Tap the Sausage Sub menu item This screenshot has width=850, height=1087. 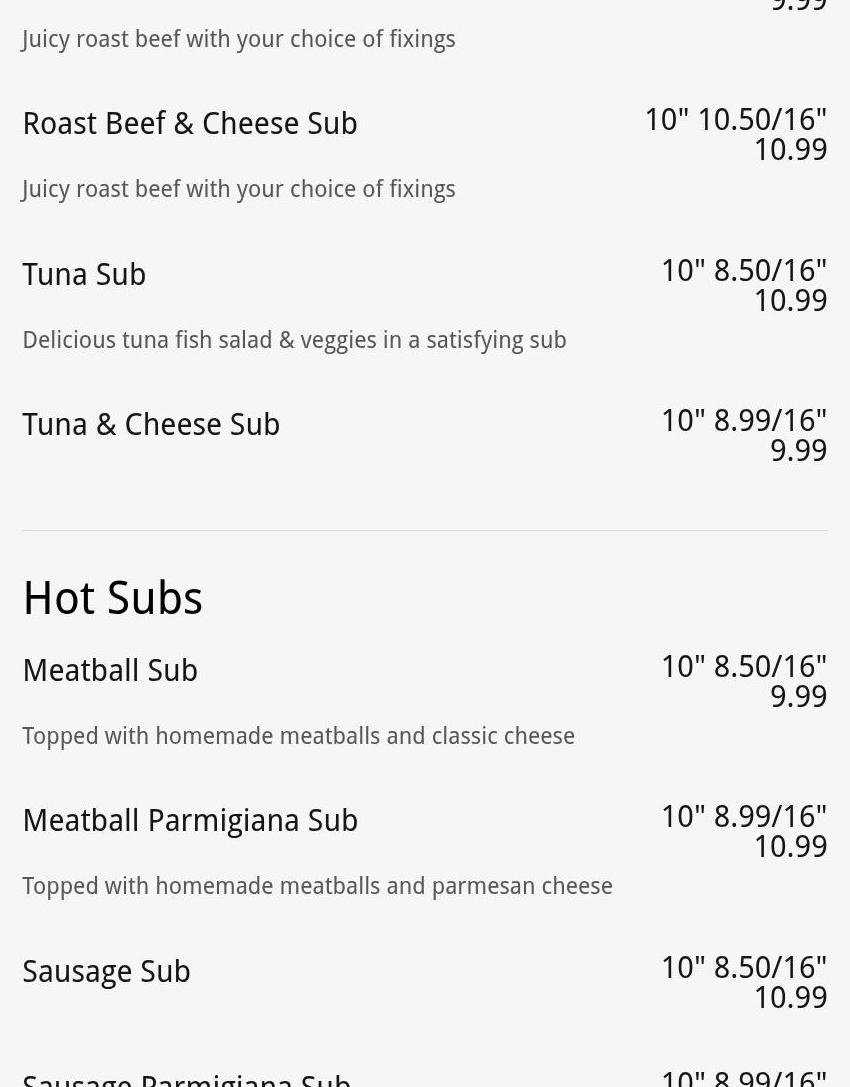pyautogui.click(x=106, y=972)
